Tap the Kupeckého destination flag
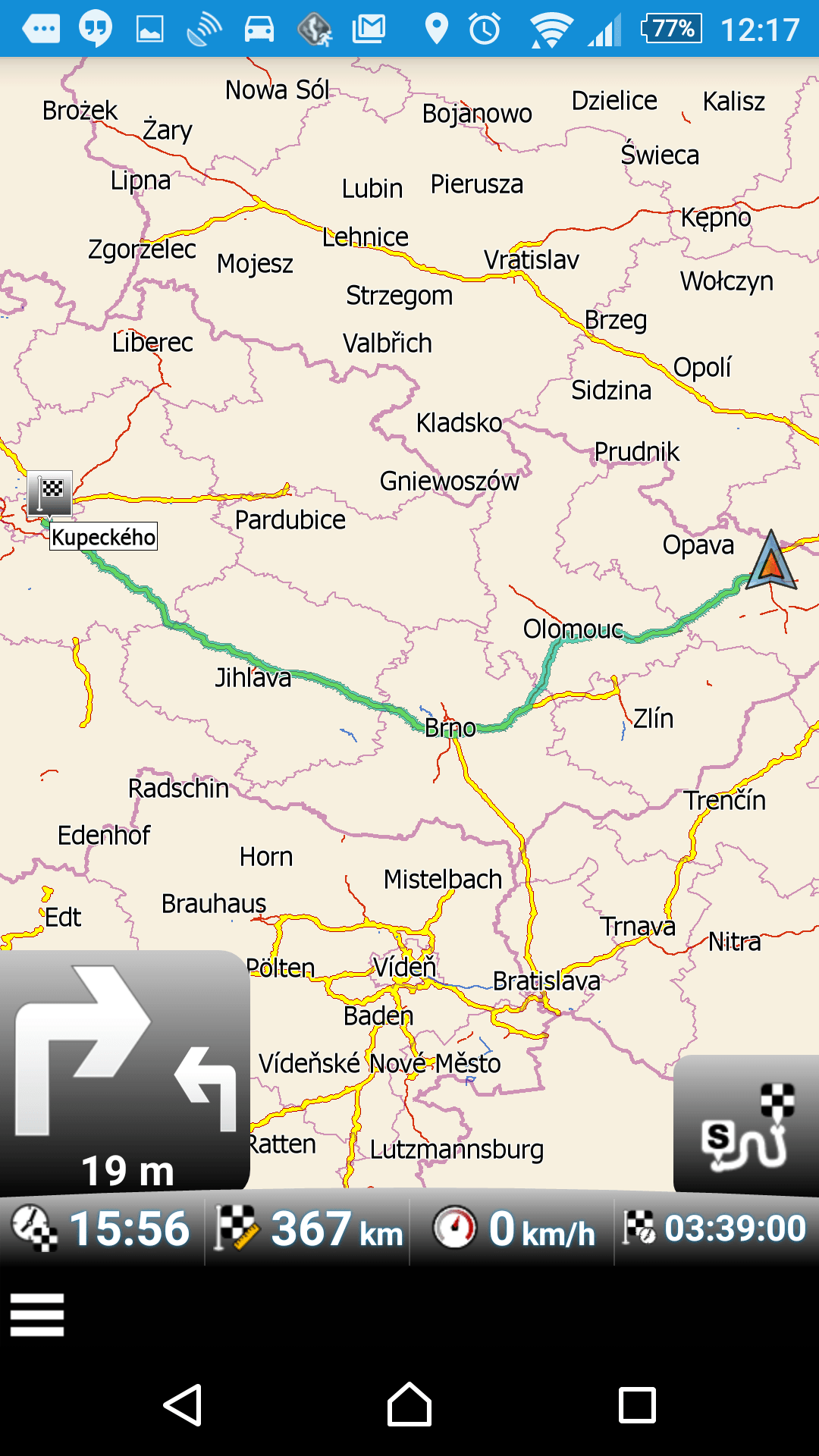 (50, 493)
